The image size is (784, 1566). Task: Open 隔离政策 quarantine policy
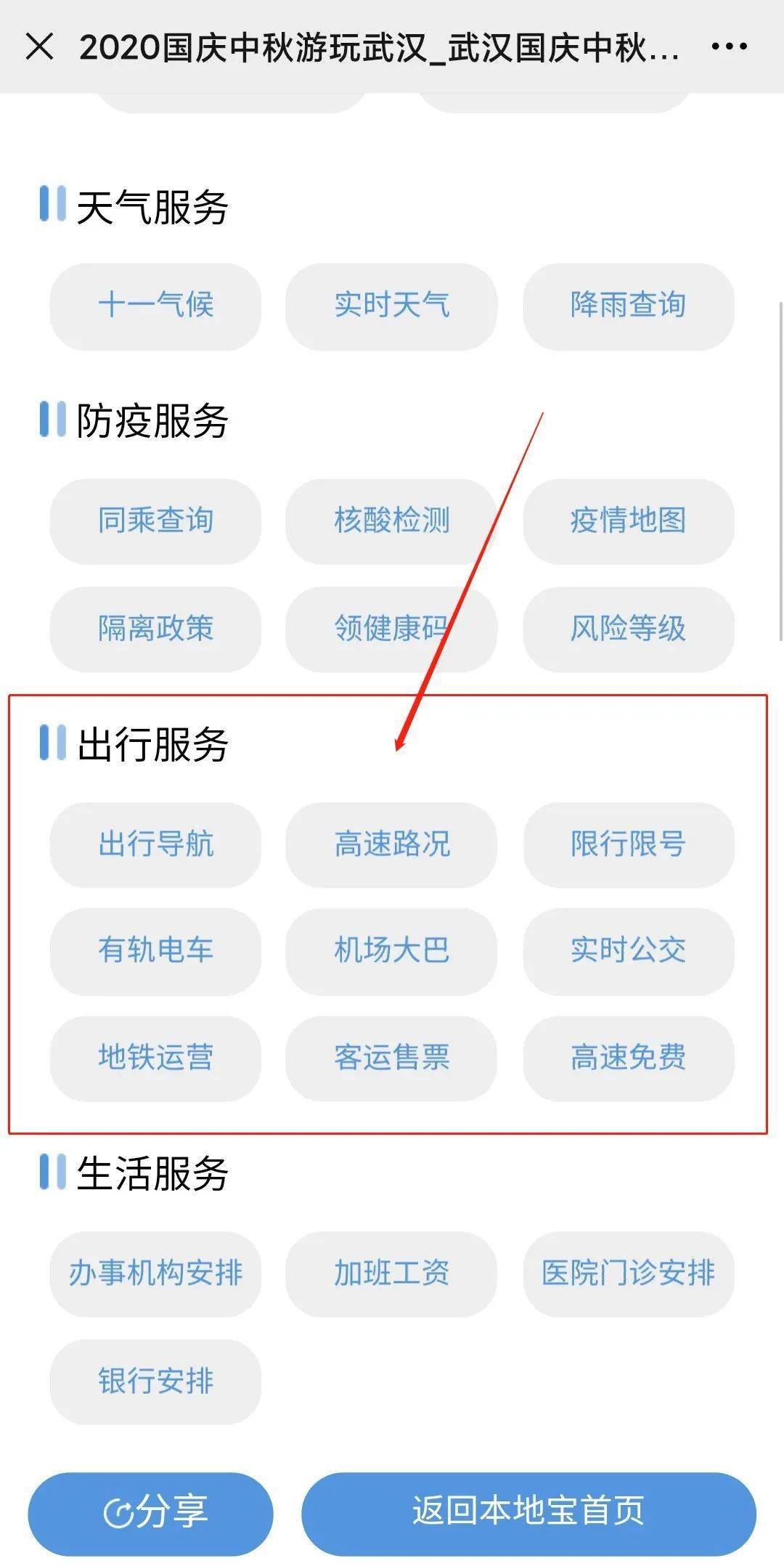coord(155,628)
